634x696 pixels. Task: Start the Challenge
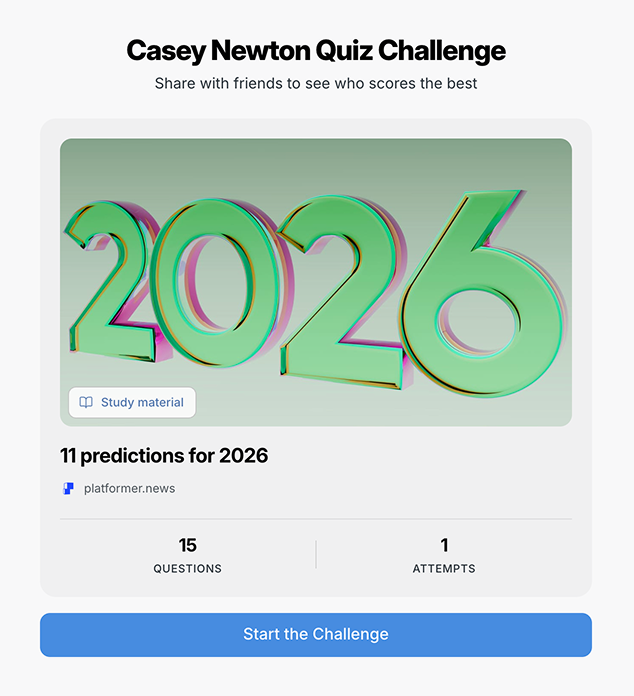point(315,635)
